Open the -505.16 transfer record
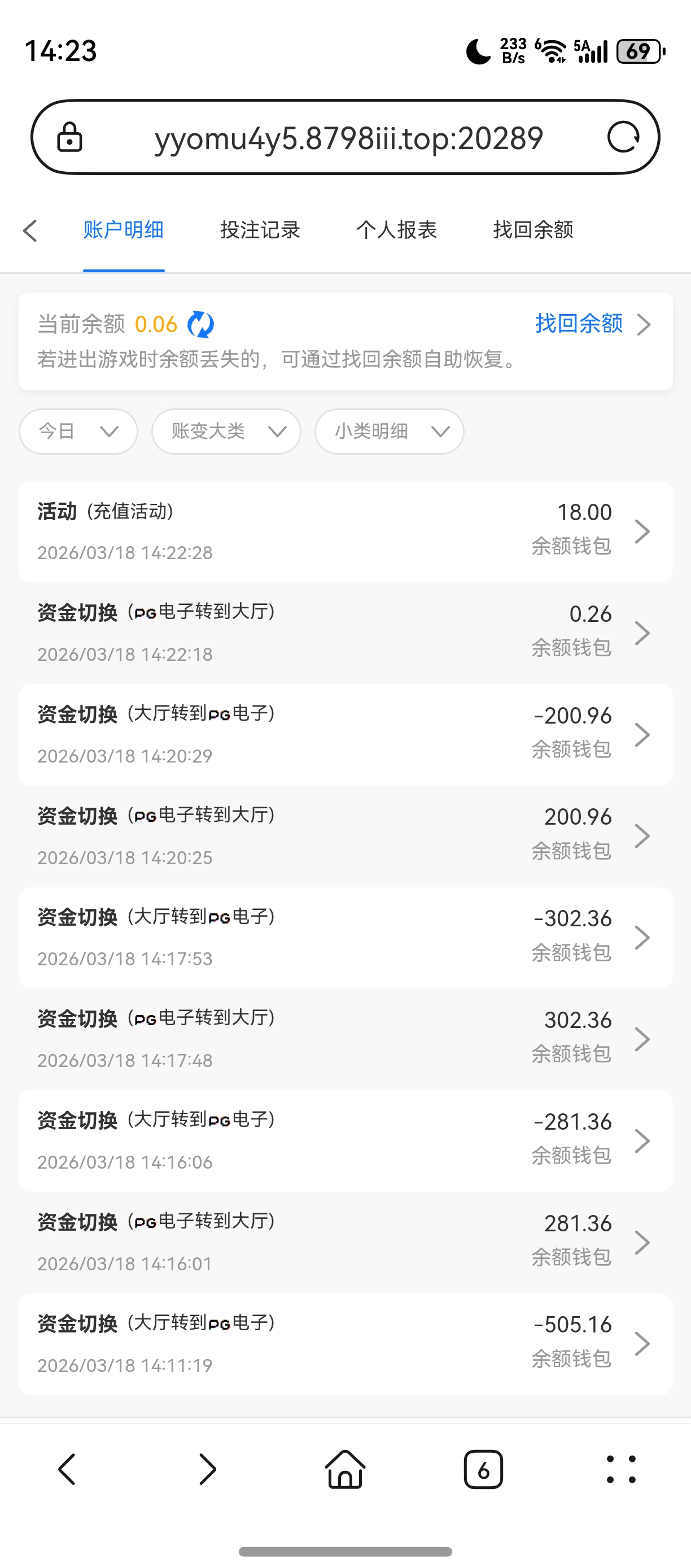The image size is (691, 1568). (x=345, y=1344)
